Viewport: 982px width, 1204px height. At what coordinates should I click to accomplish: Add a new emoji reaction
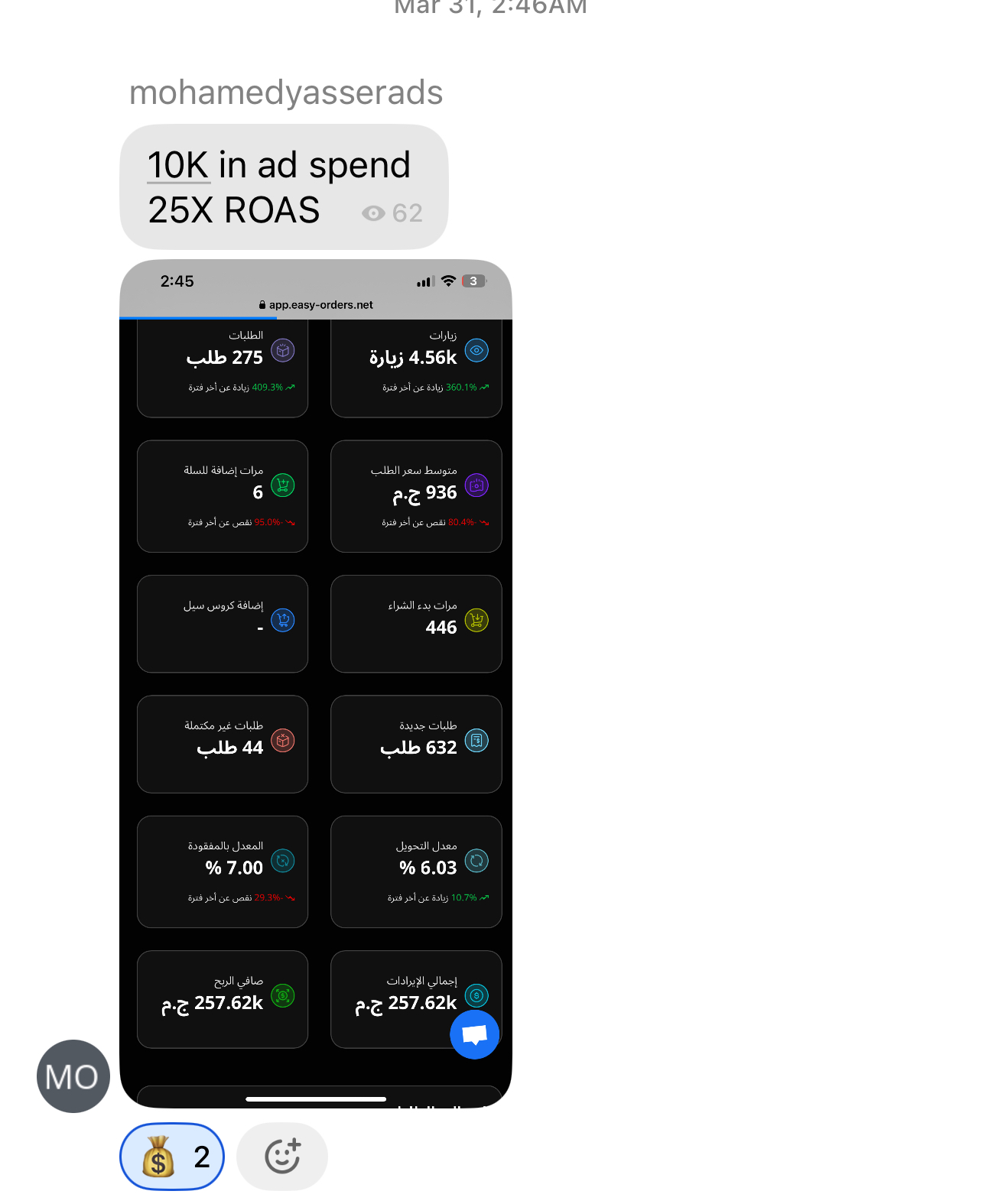click(282, 1157)
